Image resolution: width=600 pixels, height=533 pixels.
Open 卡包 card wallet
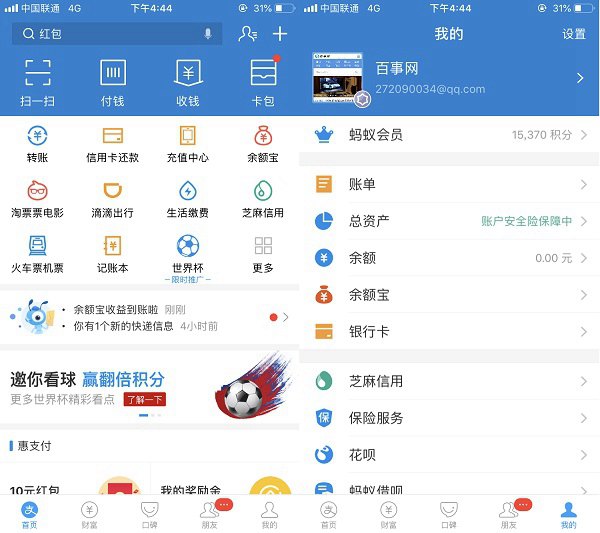click(x=263, y=81)
